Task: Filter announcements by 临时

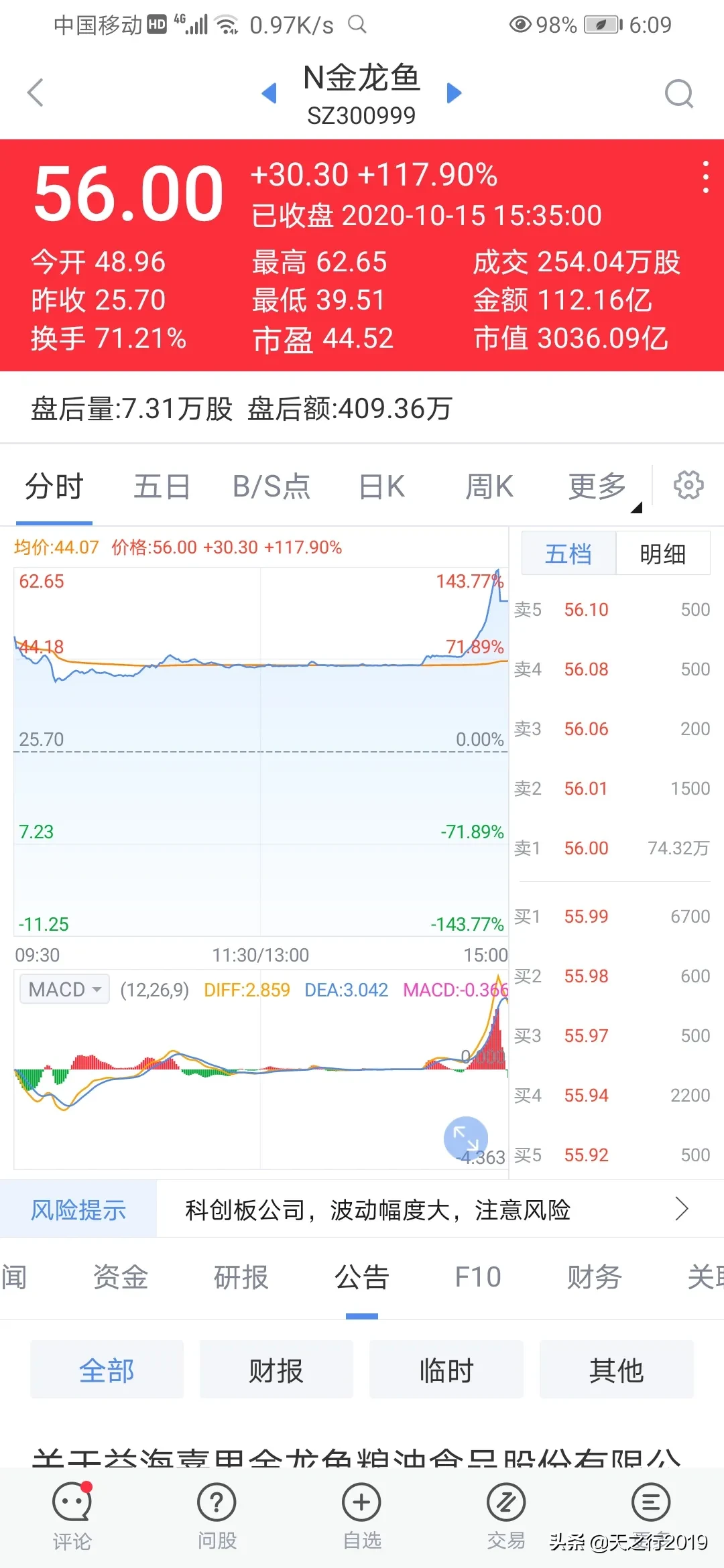Action: click(446, 1370)
